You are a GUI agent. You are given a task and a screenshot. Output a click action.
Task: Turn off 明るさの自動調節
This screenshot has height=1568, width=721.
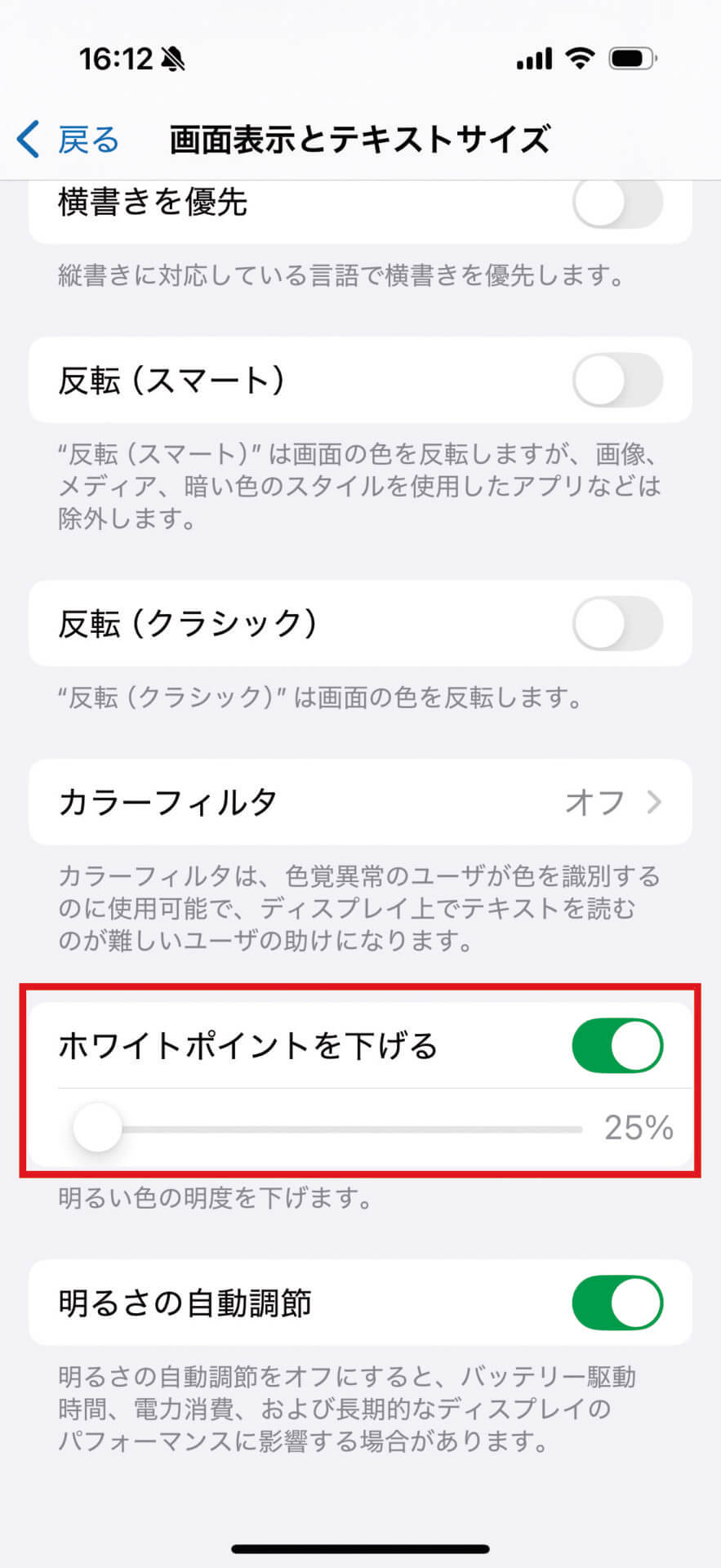pos(616,1303)
